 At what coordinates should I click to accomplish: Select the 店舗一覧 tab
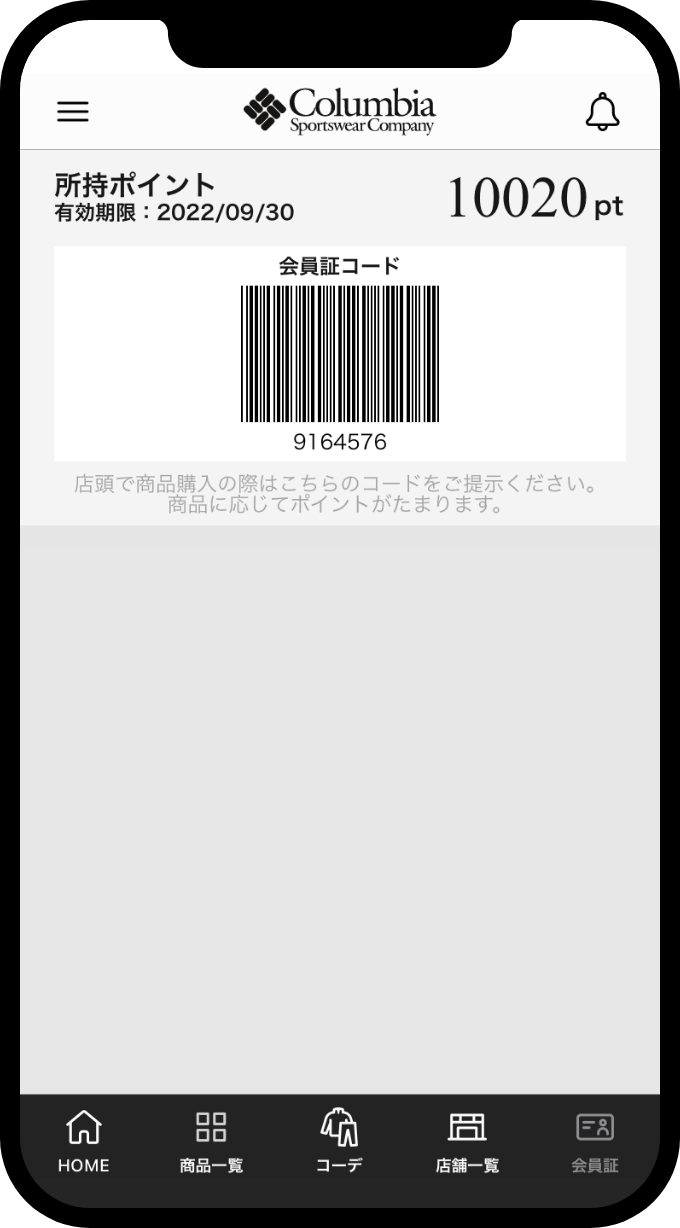tap(467, 1142)
